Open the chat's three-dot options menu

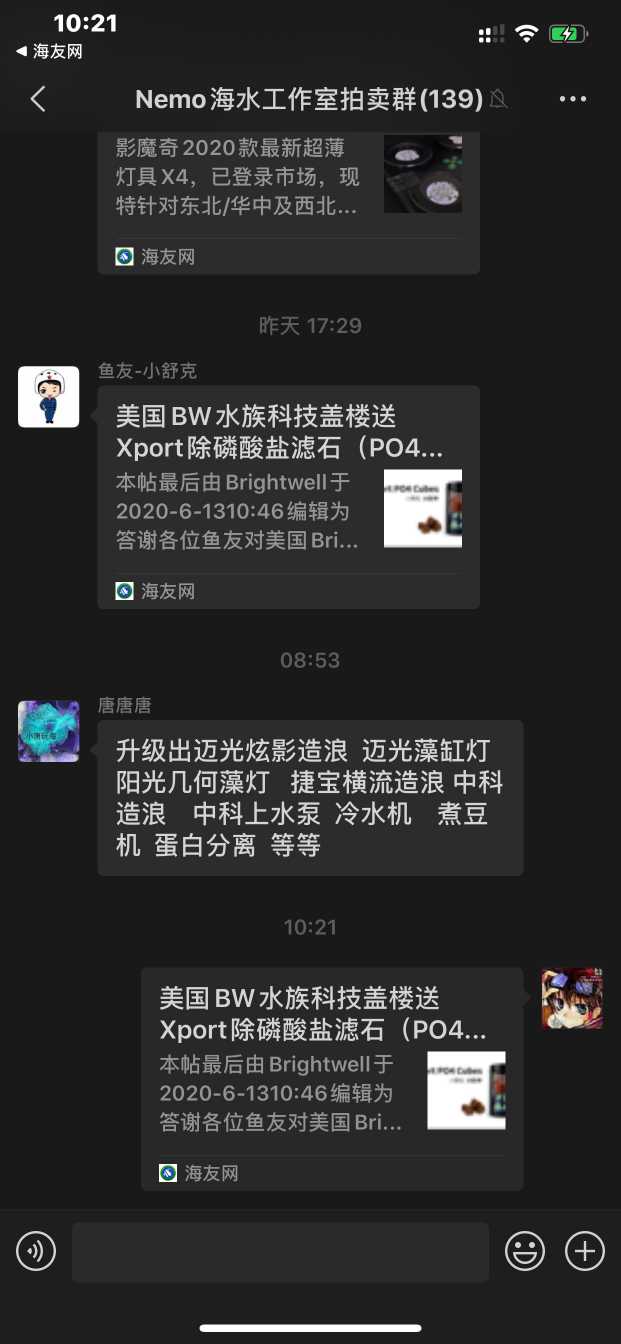[x=573, y=99]
